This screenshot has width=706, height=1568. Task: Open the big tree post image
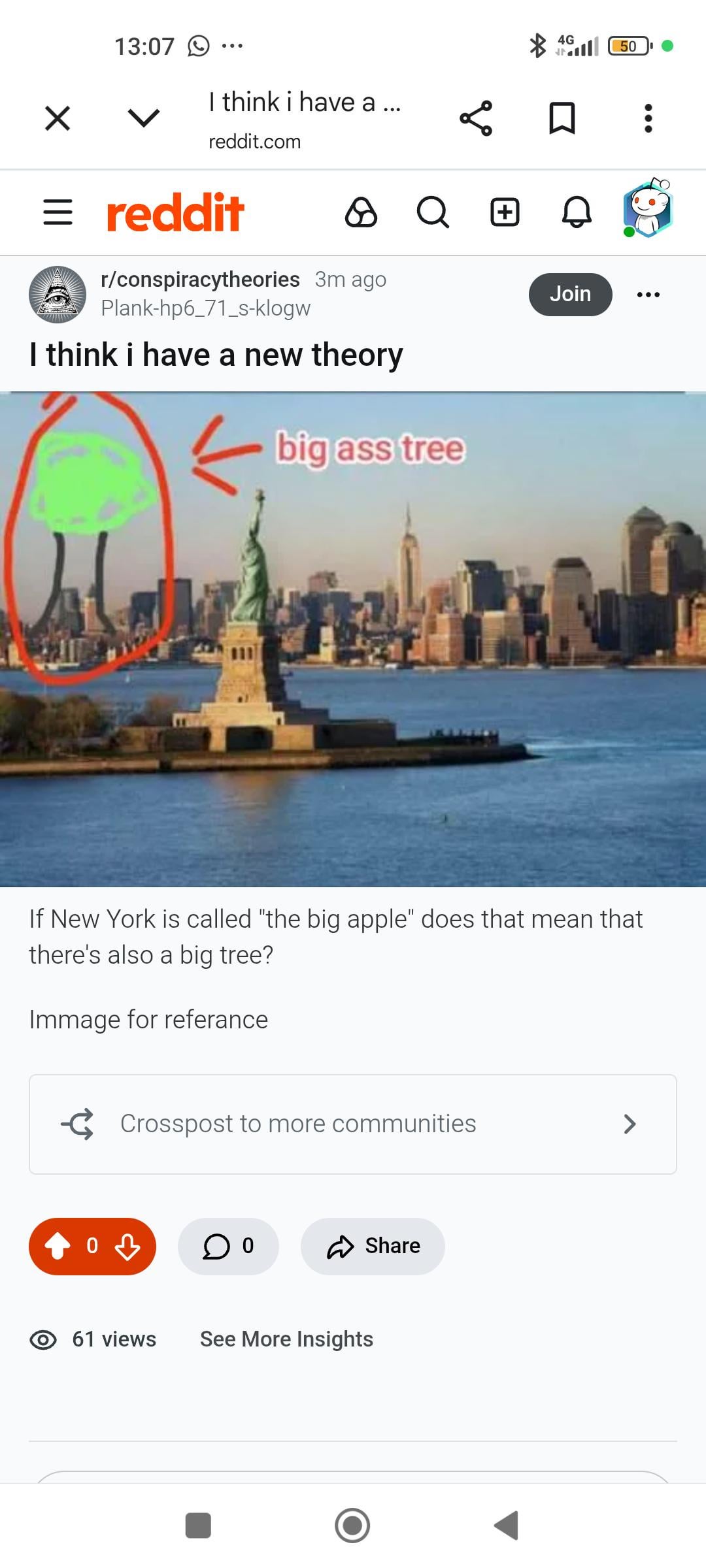click(x=353, y=639)
